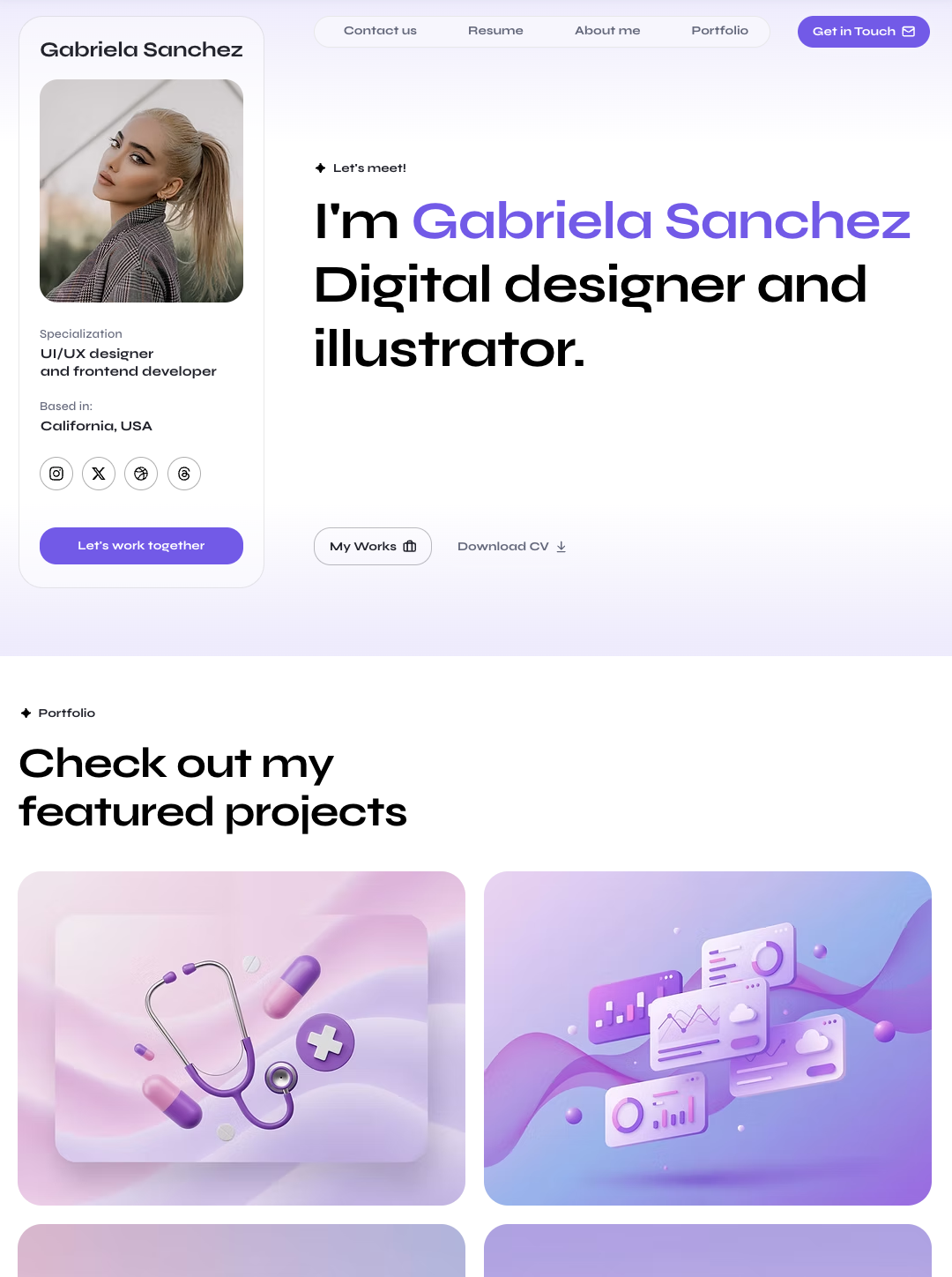This screenshot has height=1277, width=952.
Task: Open the dashboard analytics project card
Action: click(x=707, y=1038)
